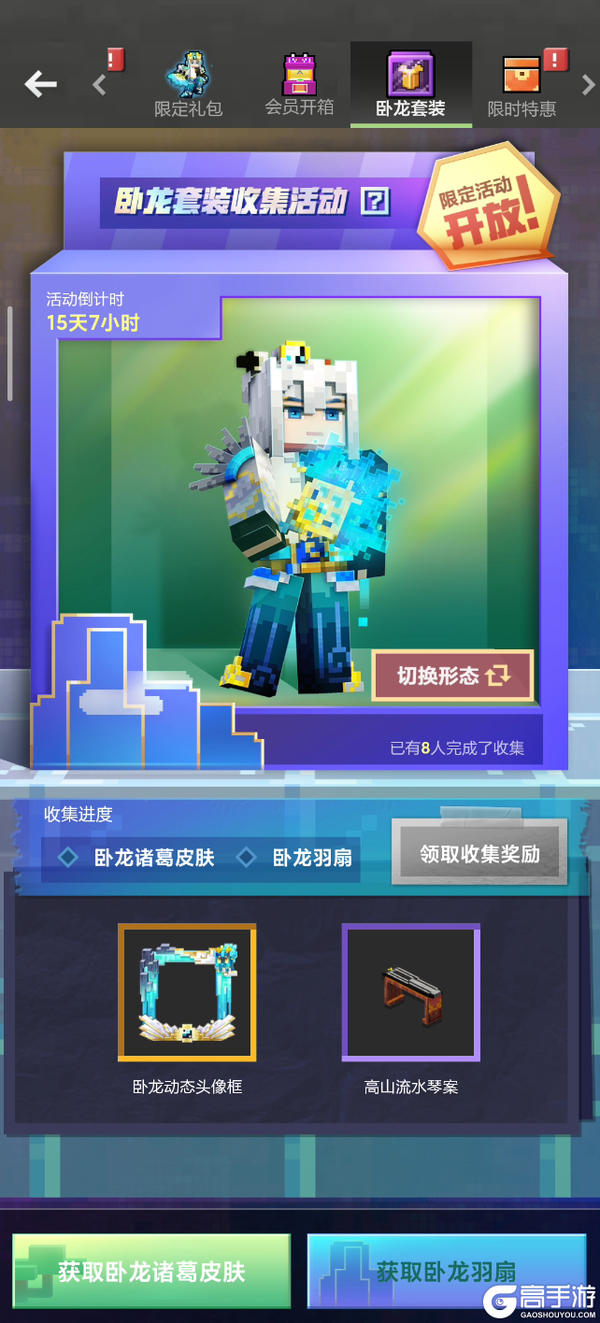The height and width of the screenshot is (1323, 600).
Task: Tap 获取卧龙羽扇 button
Action: click(x=446, y=1271)
